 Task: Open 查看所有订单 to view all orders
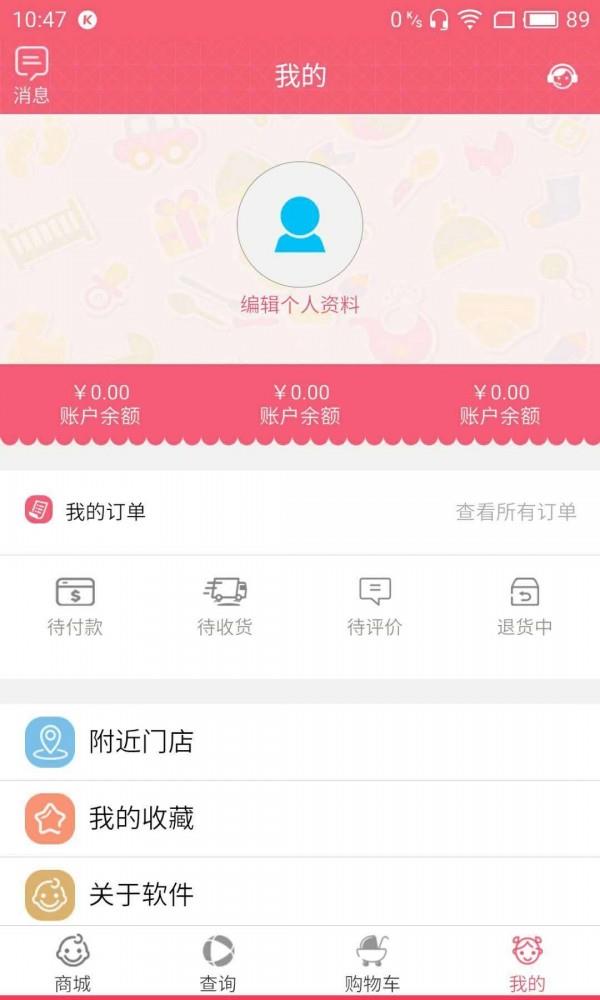[x=516, y=512]
